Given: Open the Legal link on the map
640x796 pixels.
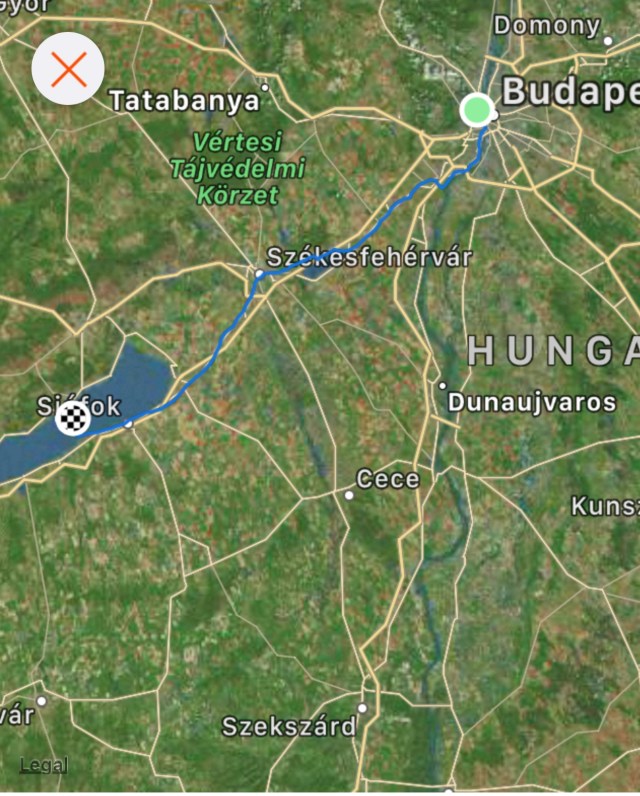Looking at the screenshot, I should [44, 765].
